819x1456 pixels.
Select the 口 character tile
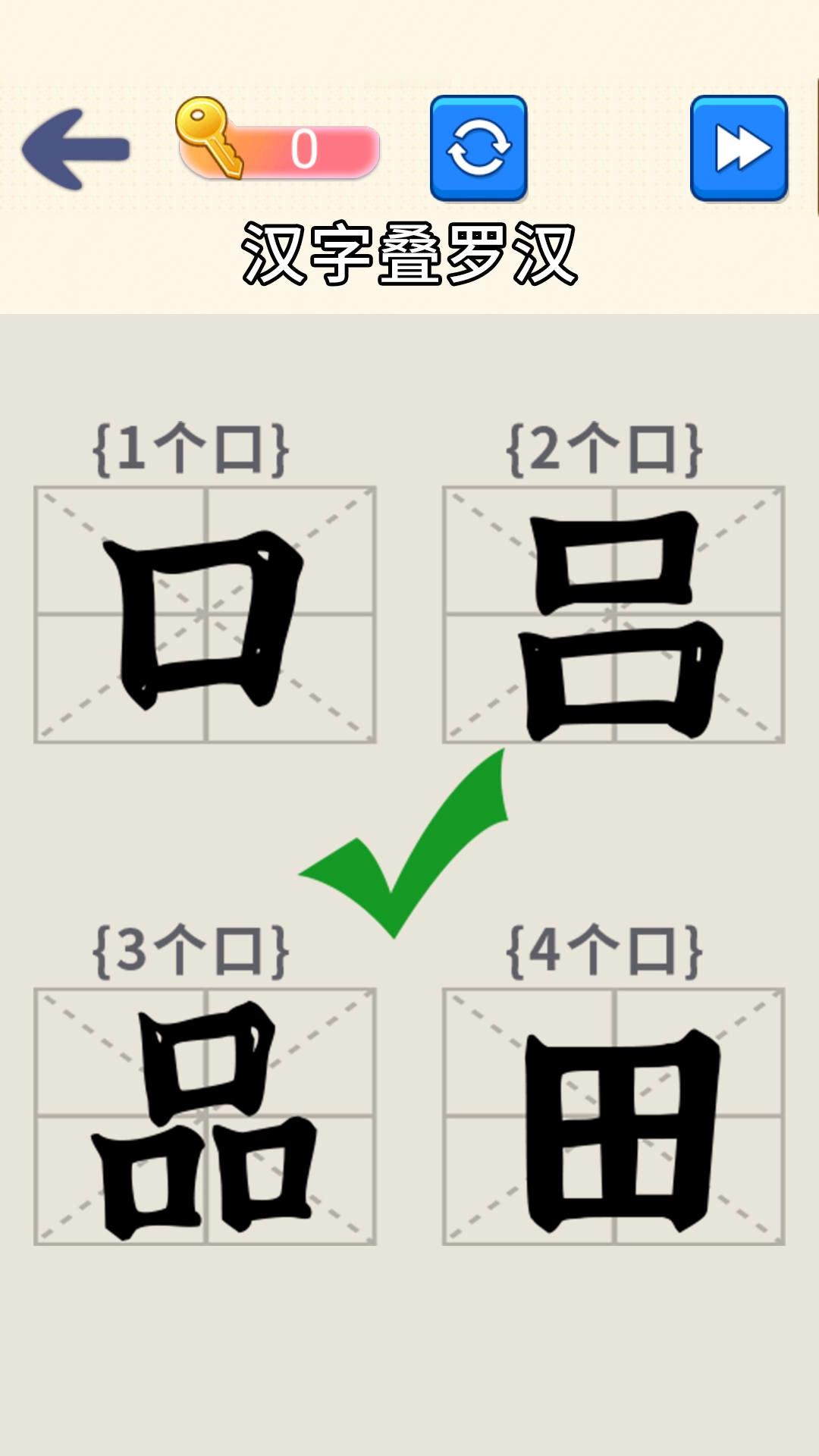click(x=205, y=615)
